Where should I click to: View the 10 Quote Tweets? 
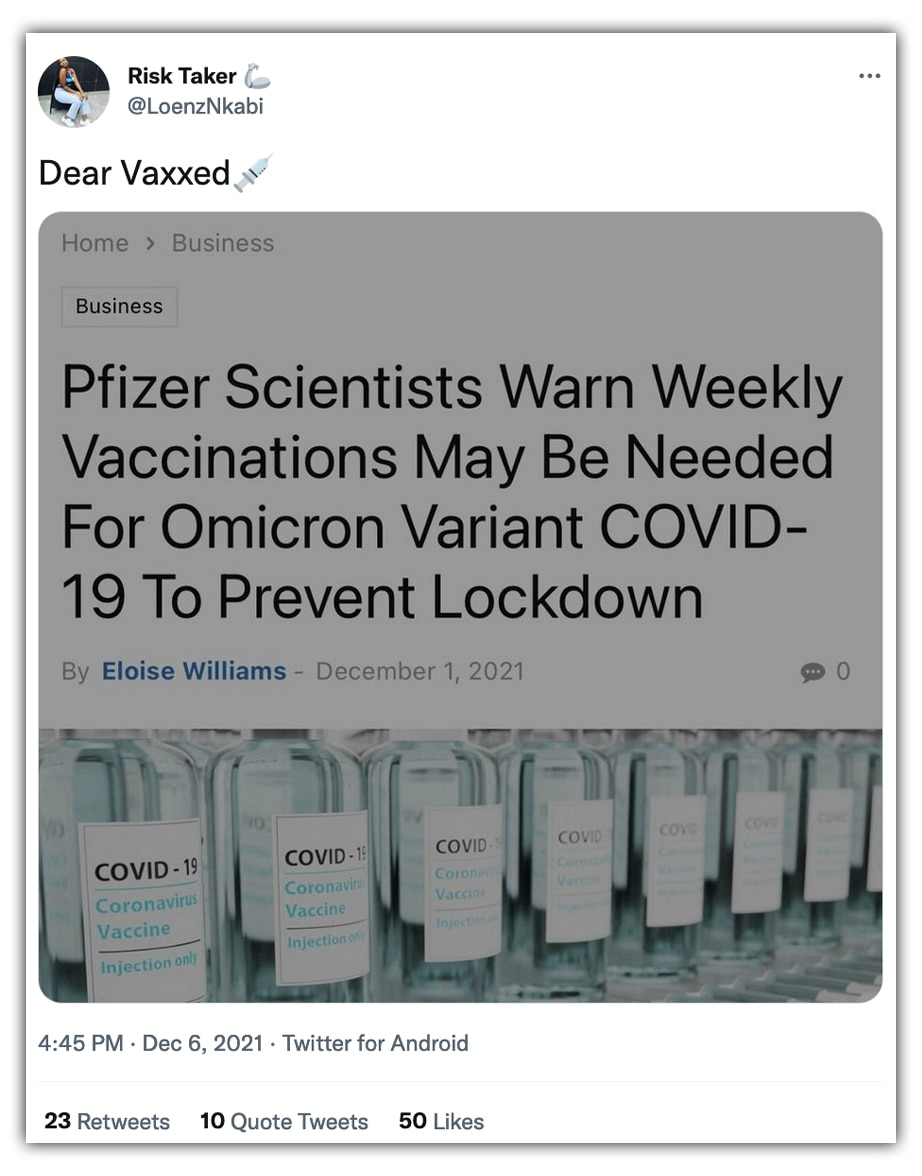coord(284,1121)
